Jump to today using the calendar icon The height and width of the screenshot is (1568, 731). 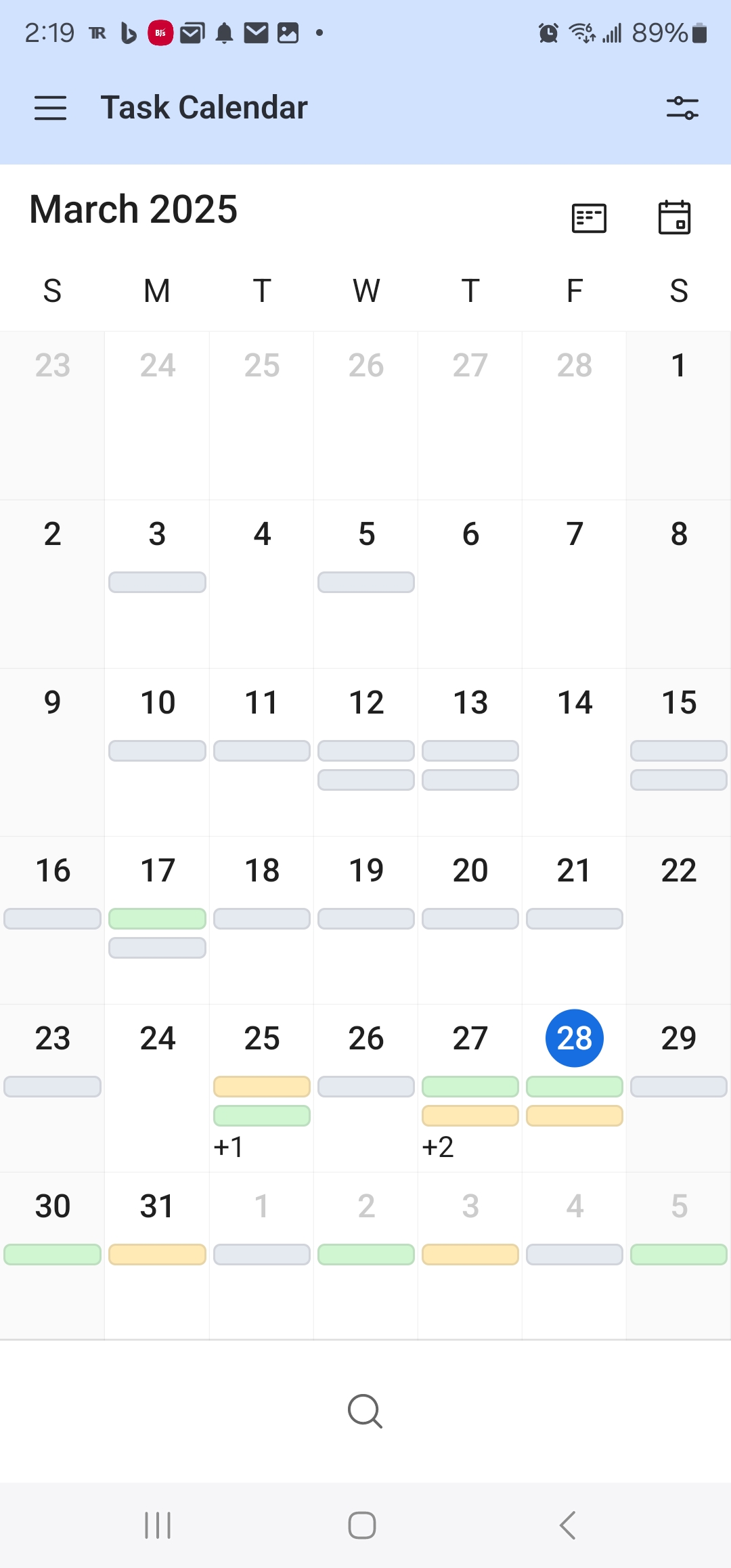coord(674,218)
